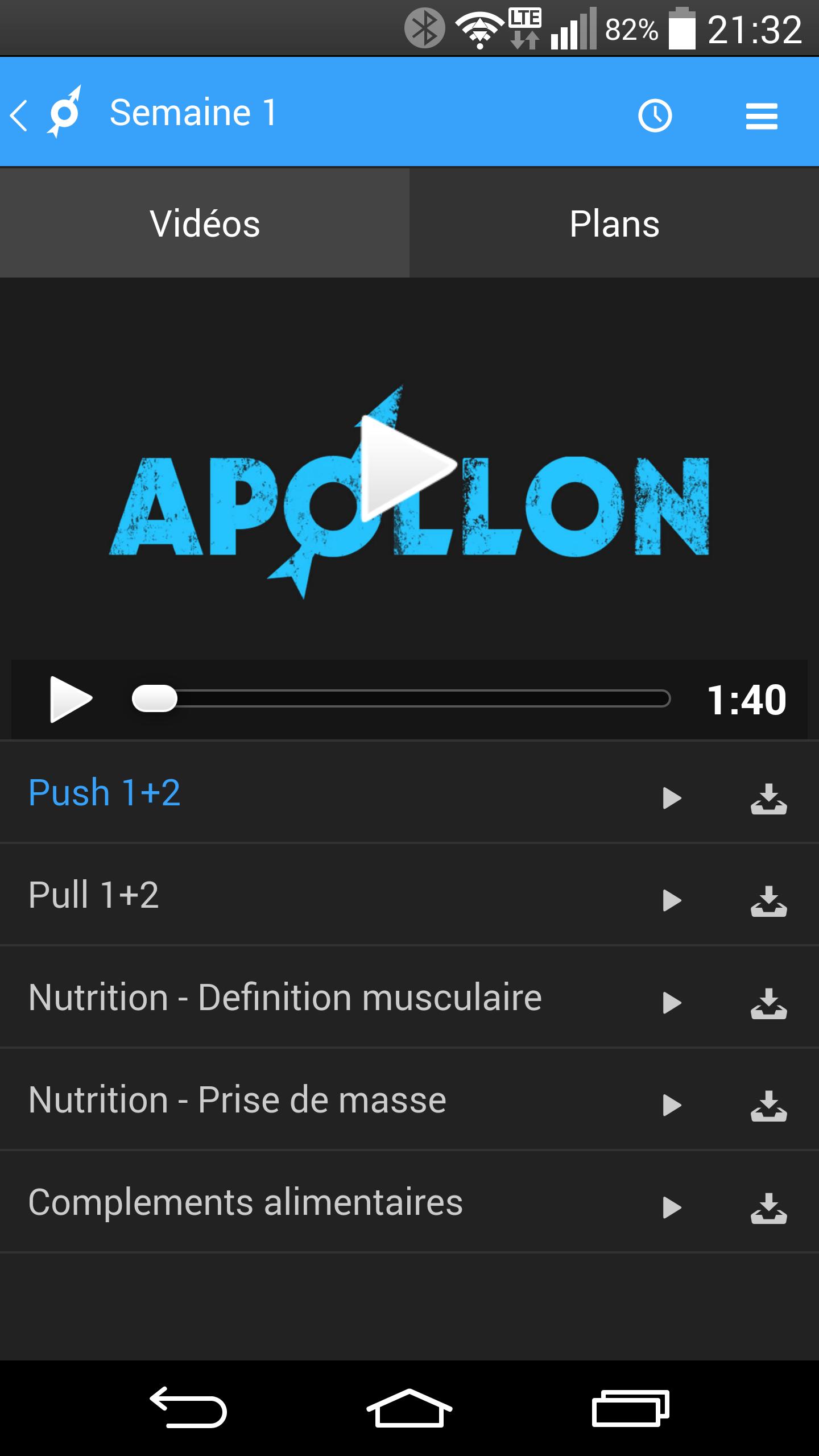
Task: Switch to the Plans tab
Action: (x=614, y=223)
